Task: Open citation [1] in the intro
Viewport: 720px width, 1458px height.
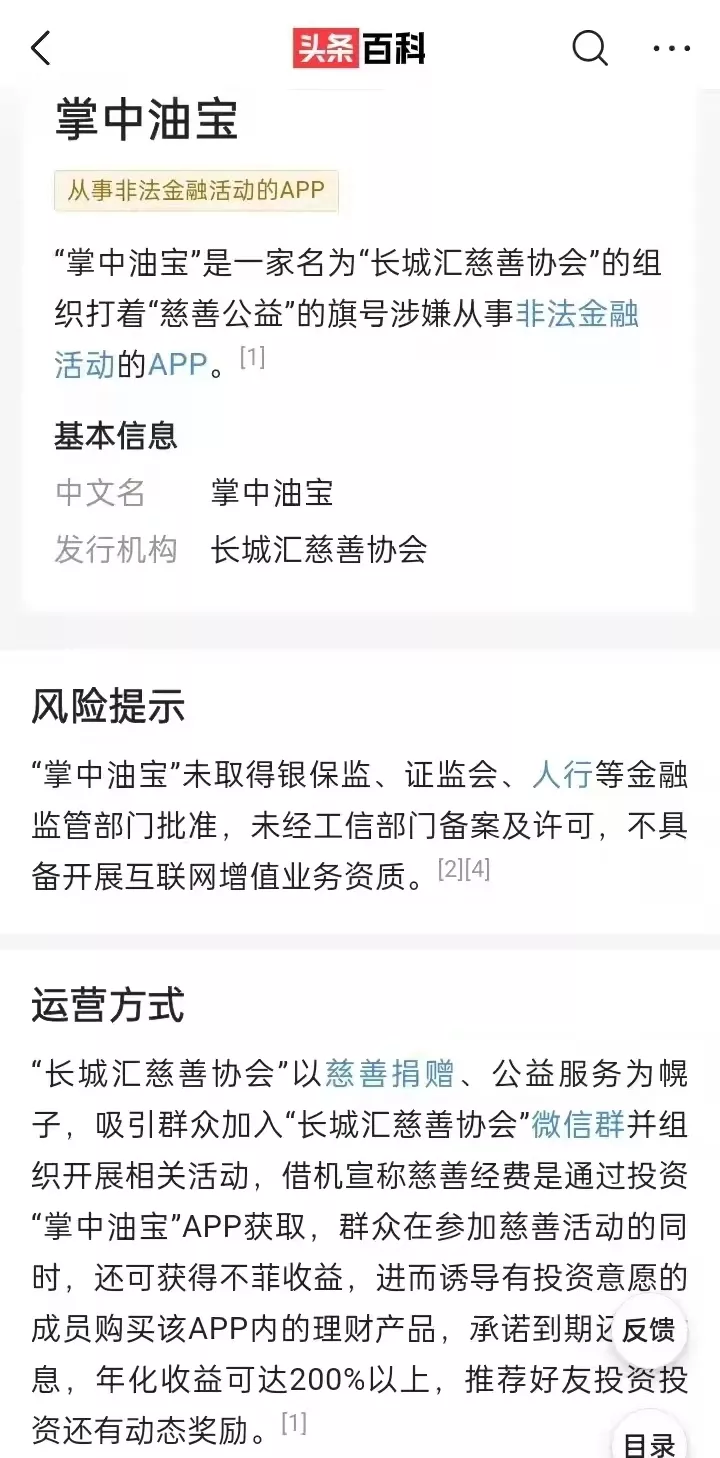Action: pyautogui.click(x=252, y=358)
